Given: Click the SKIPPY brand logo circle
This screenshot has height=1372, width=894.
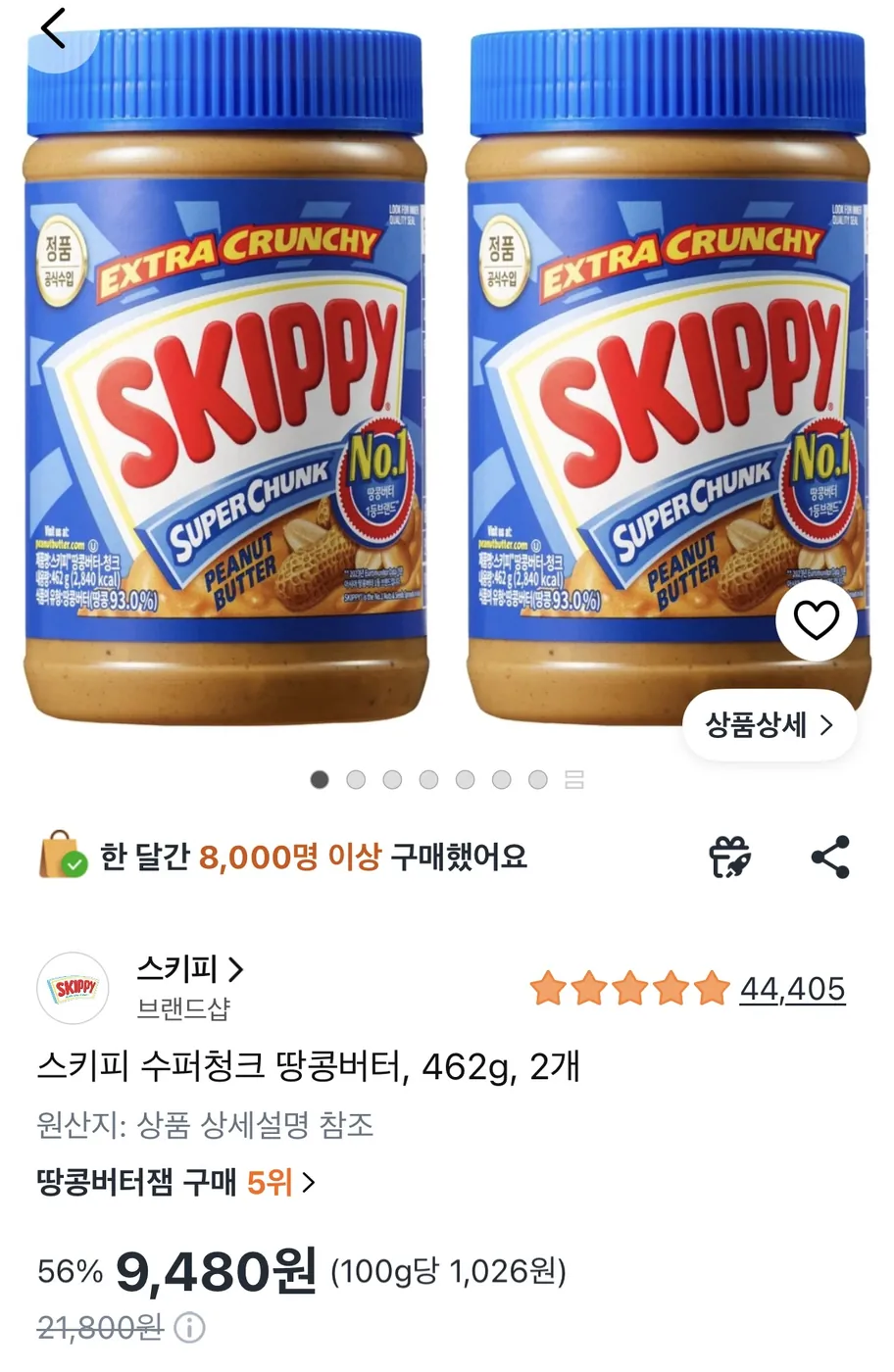Looking at the screenshot, I should (x=74, y=988).
